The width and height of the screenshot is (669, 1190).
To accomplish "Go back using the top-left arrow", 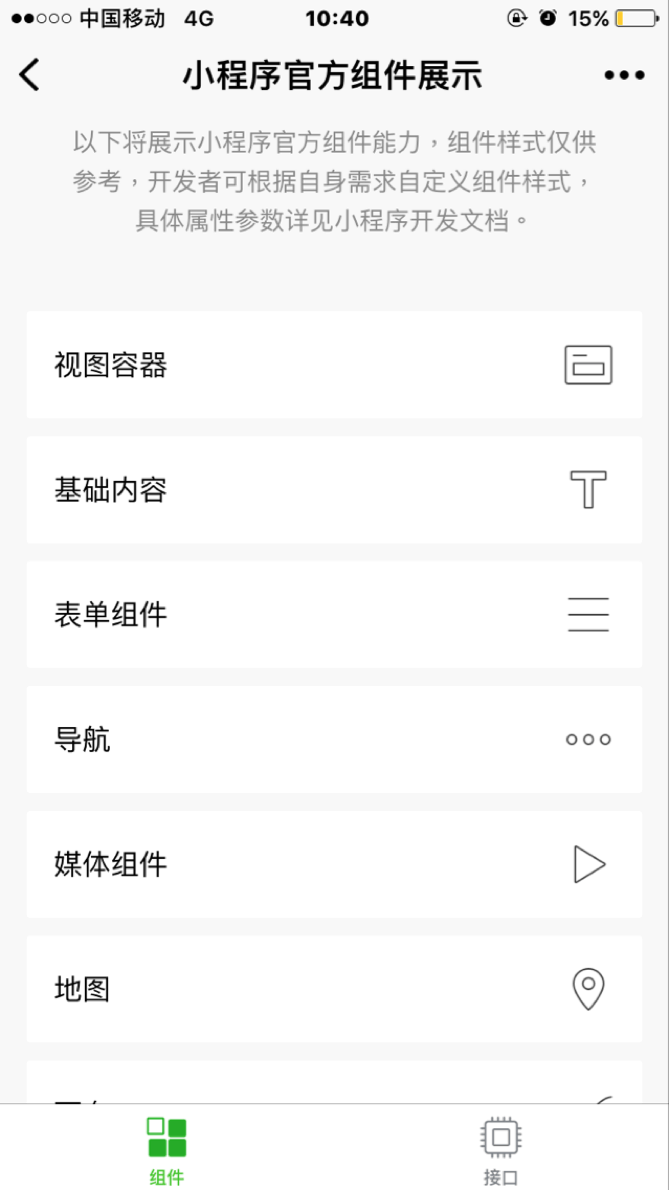I will pyautogui.click(x=31, y=75).
